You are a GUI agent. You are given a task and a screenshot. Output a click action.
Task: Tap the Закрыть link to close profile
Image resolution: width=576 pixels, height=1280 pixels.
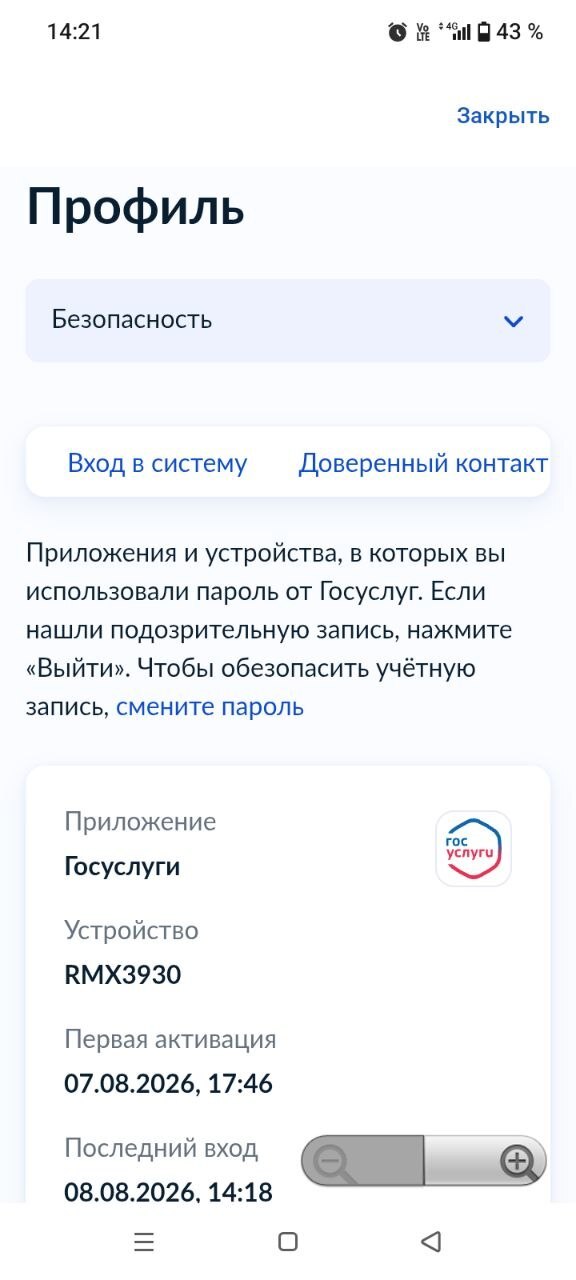click(x=503, y=116)
